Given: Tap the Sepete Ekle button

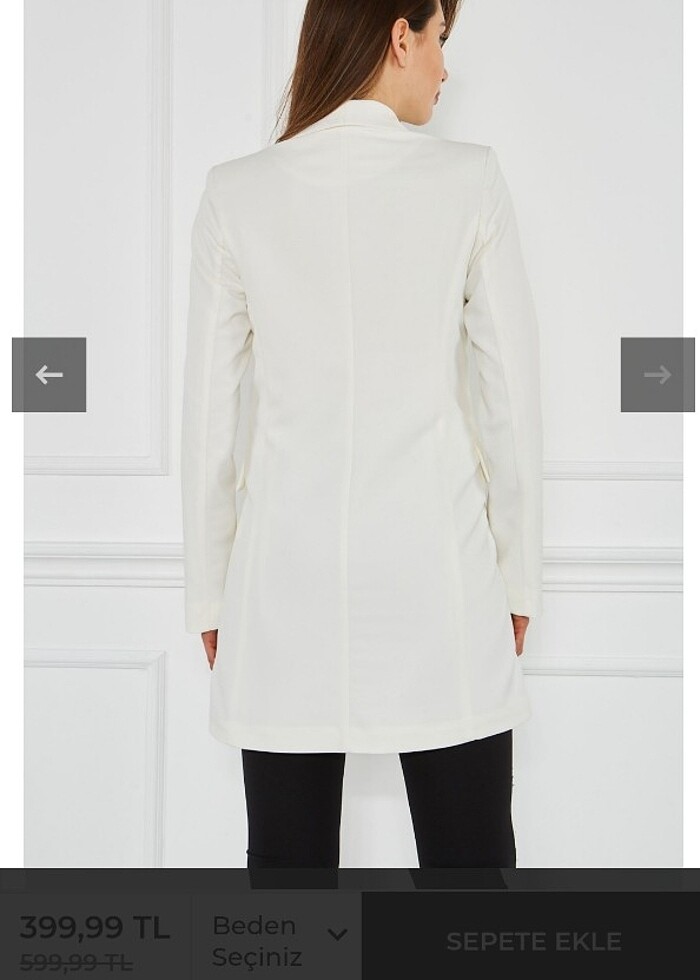Looking at the screenshot, I should click(533, 941).
